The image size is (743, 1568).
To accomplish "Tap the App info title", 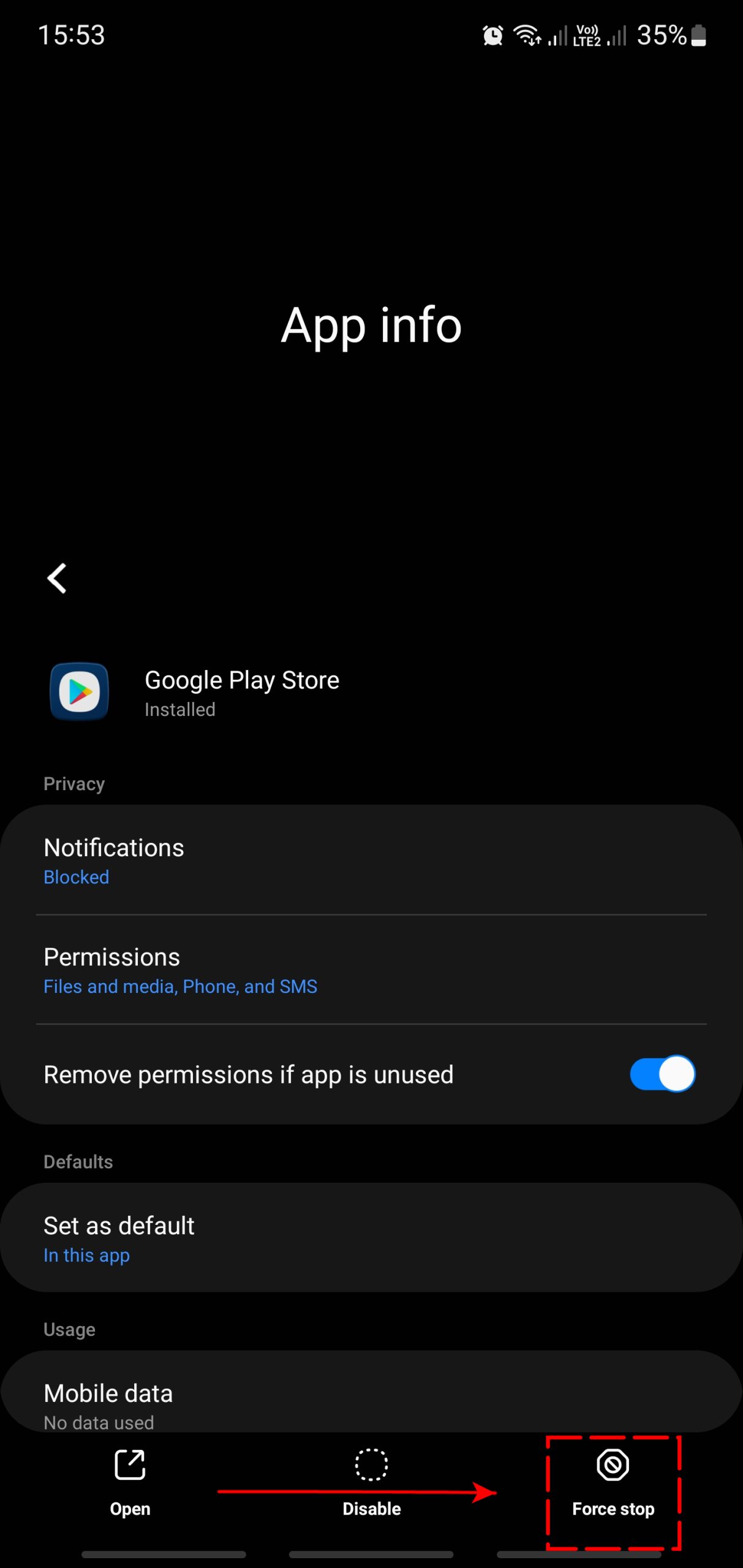I will click(371, 325).
